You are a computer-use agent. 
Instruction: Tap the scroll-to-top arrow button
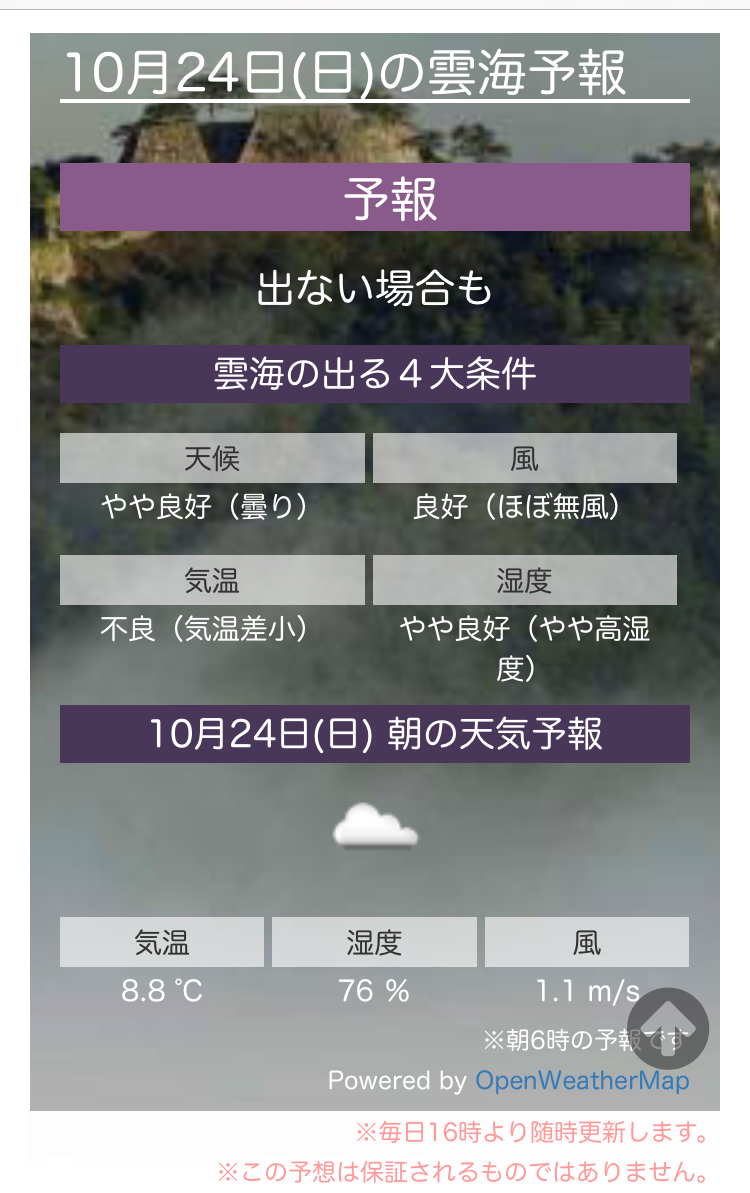pyautogui.click(x=668, y=1029)
